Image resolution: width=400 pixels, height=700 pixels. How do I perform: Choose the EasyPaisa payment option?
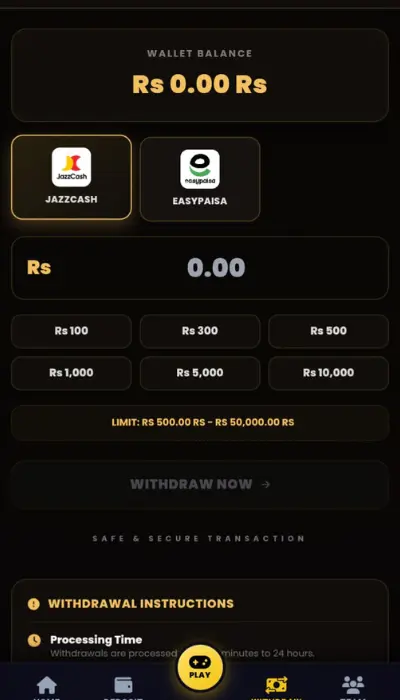200,179
